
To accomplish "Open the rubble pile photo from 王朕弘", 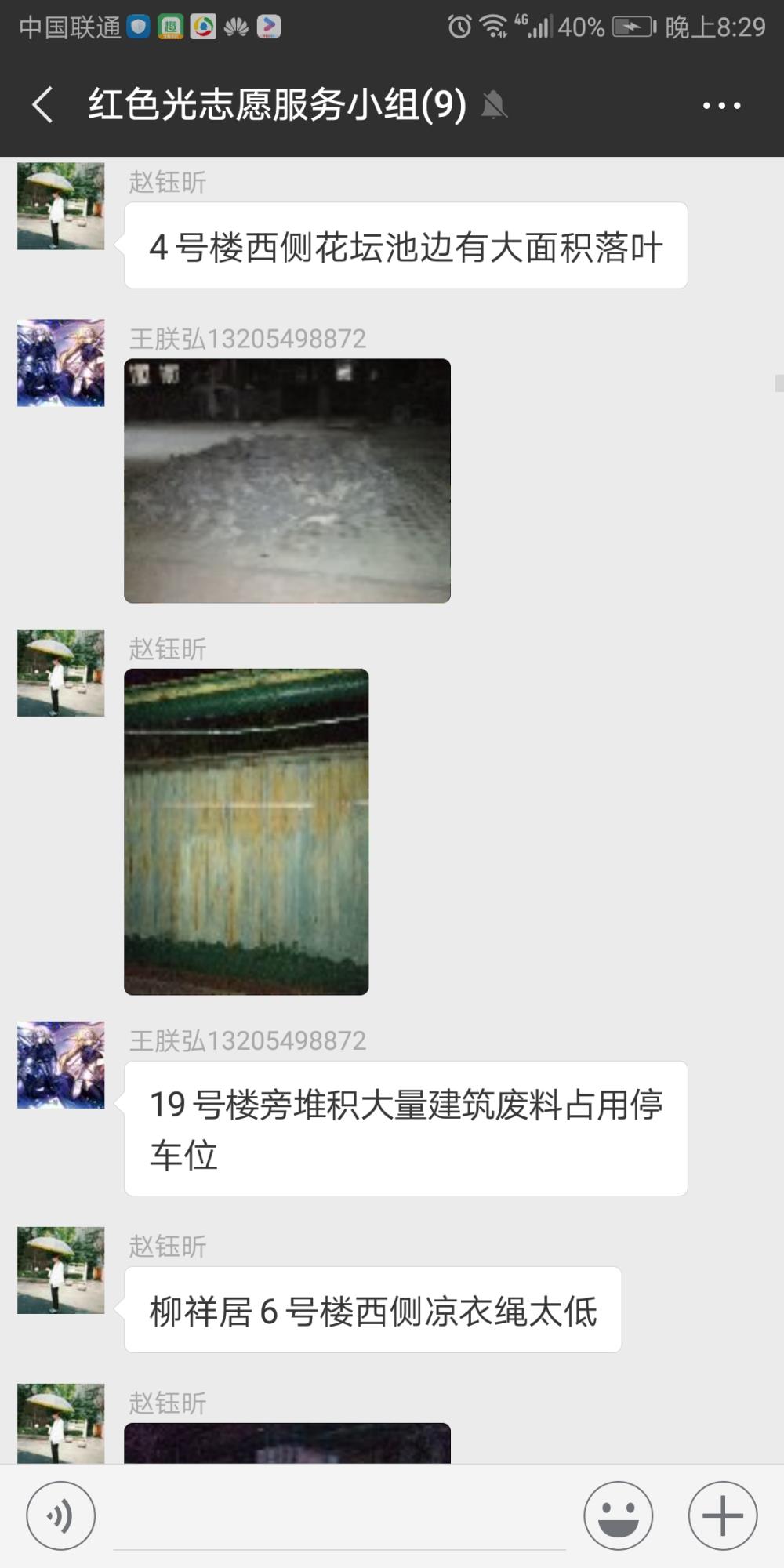I will tap(287, 481).
